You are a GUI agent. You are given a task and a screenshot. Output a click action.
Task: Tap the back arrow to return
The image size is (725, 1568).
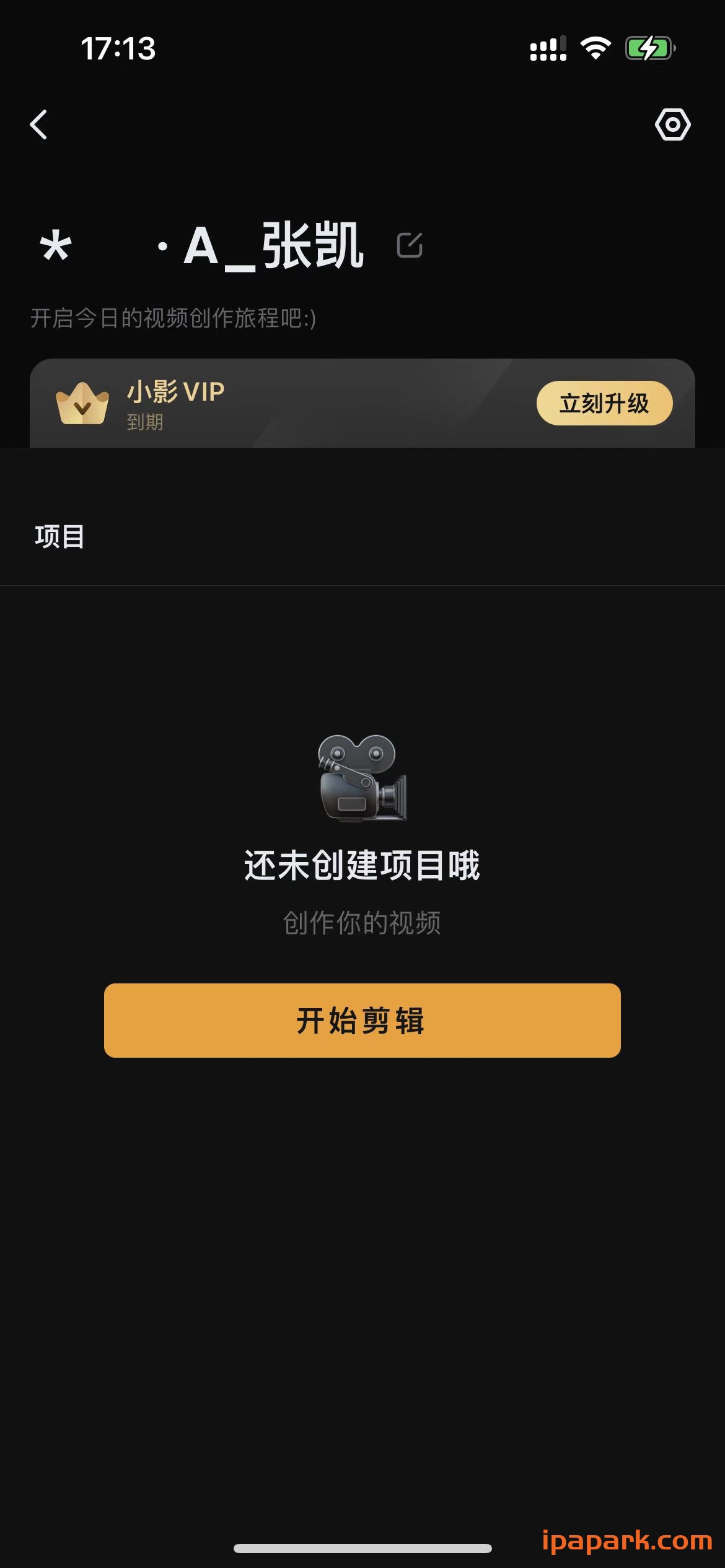[39, 125]
